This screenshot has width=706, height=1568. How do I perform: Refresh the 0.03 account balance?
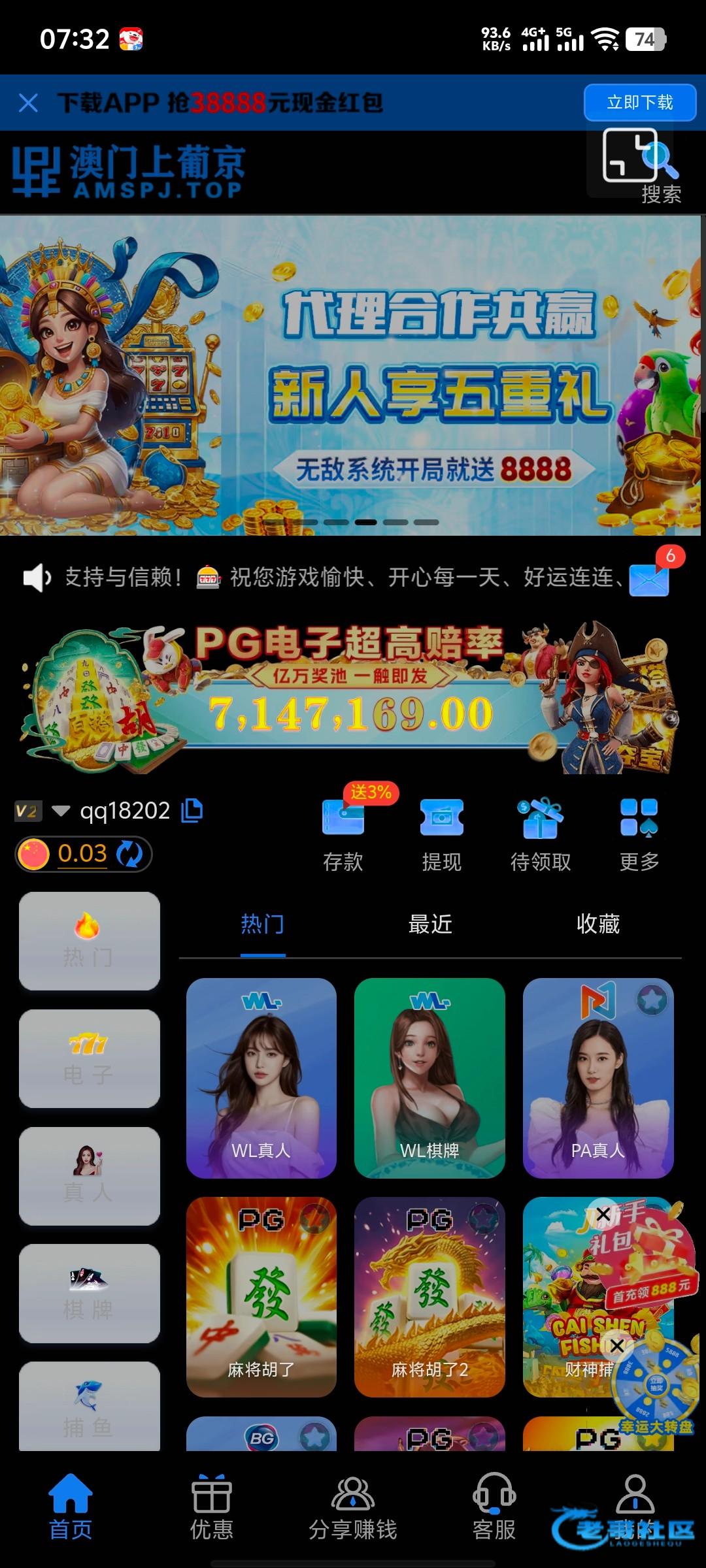129,854
